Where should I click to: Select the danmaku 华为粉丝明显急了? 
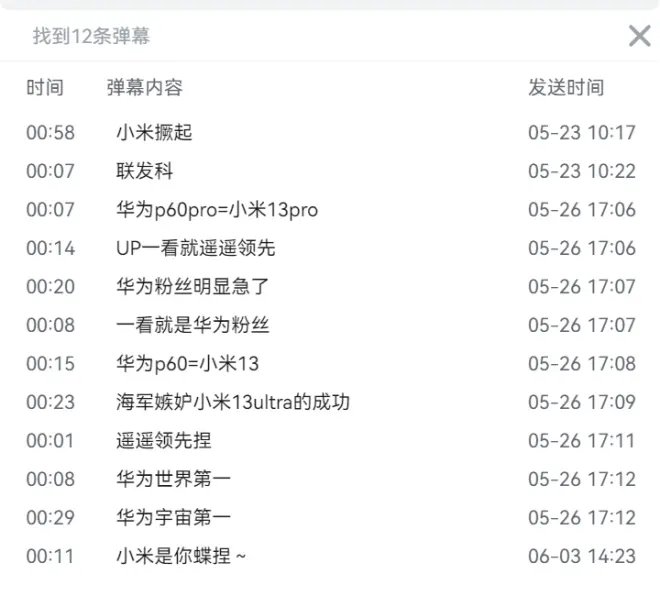click(x=193, y=287)
